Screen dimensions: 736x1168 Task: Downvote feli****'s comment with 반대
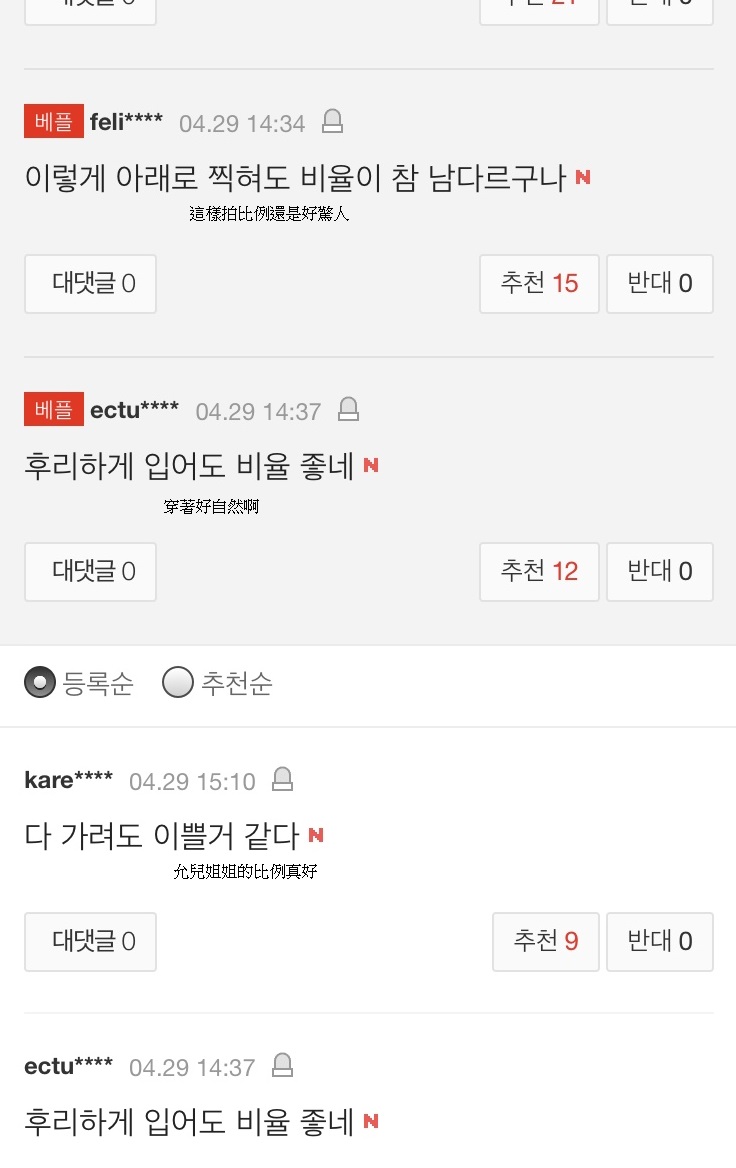tap(659, 284)
